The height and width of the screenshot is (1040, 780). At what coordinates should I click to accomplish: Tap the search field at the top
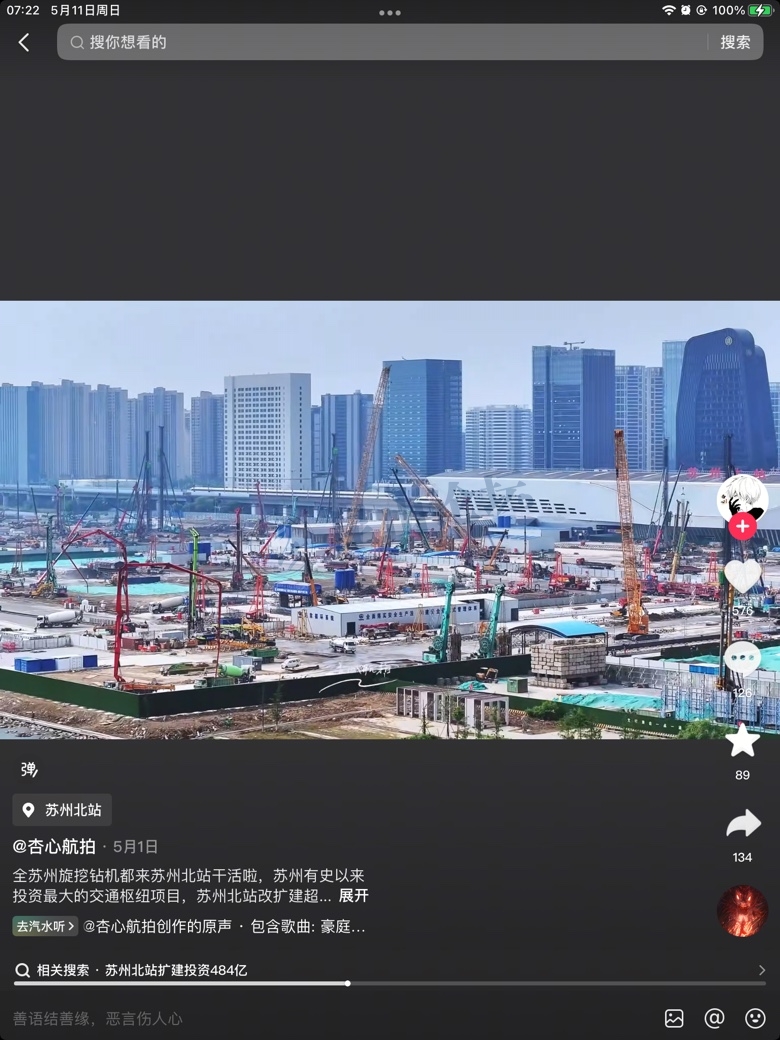pos(380,42)
